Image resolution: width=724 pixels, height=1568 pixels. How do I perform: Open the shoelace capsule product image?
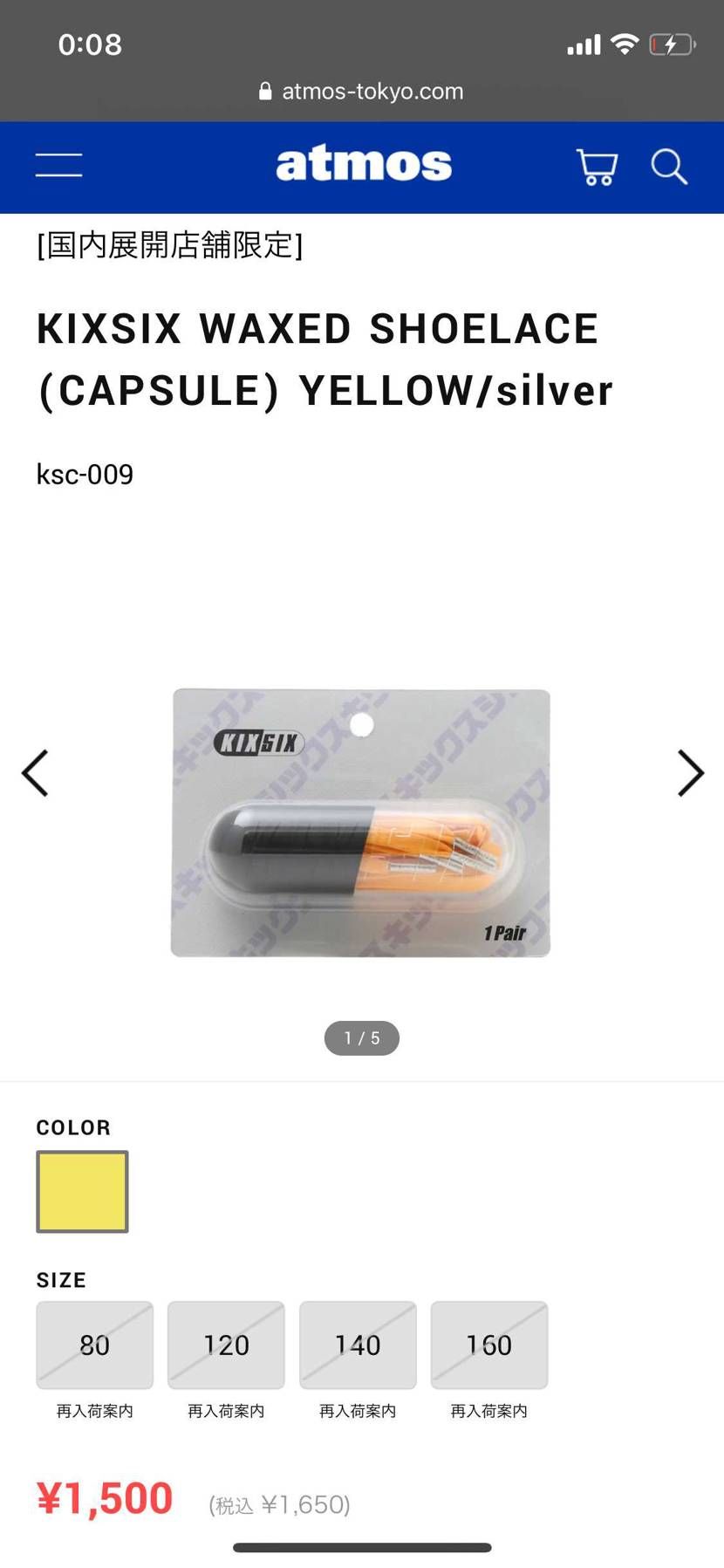pos(361,823)
